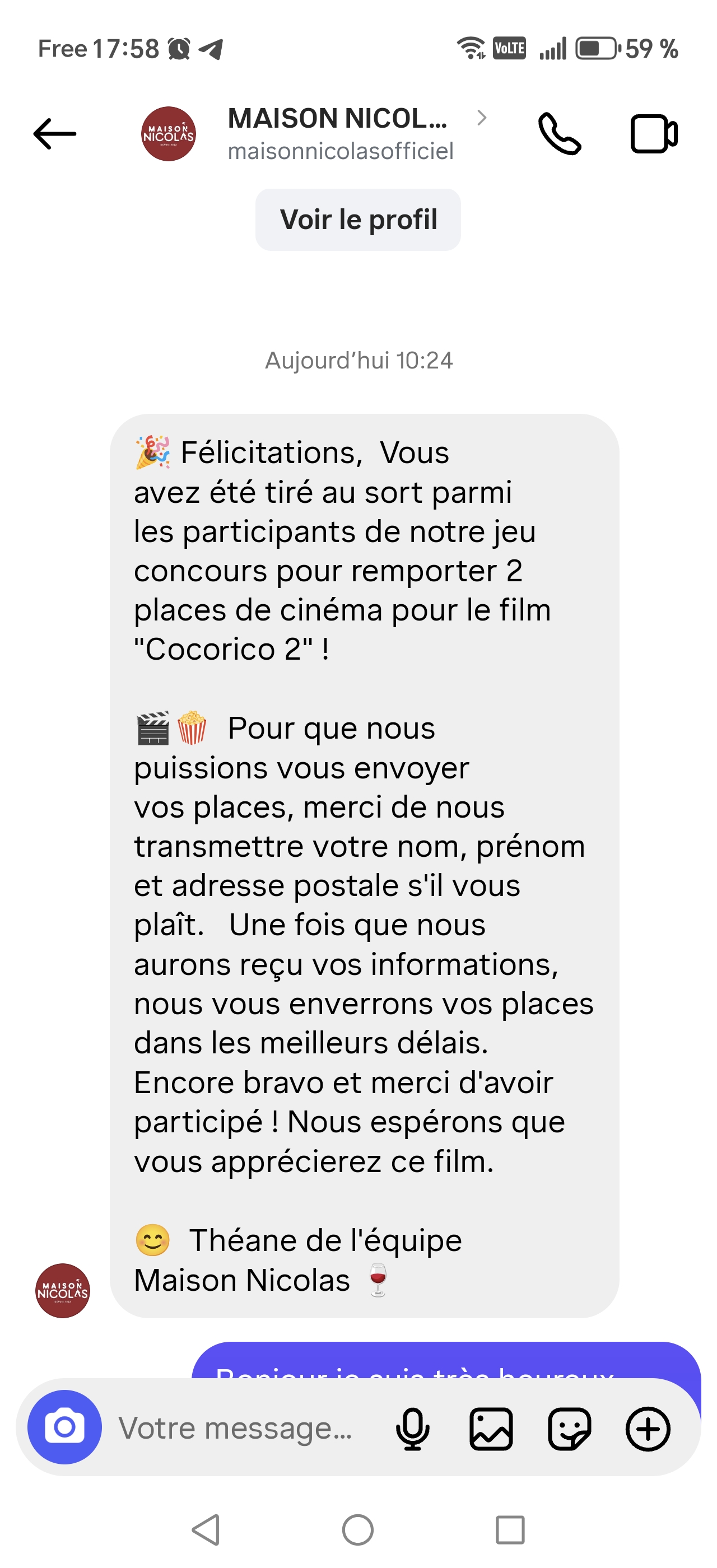
Task: Open more options with the plus icon
Action: (x=648, y=1429)
